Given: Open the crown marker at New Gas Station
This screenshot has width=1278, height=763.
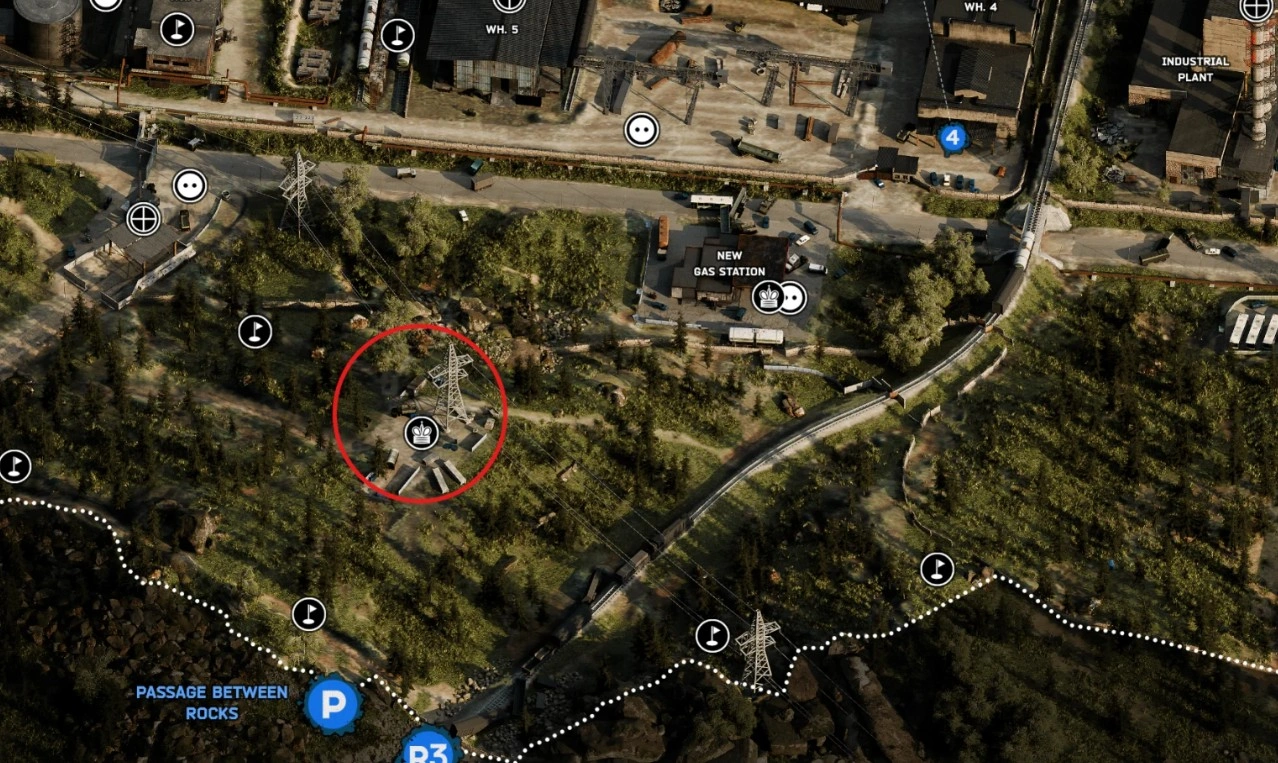Looking at the screenshot, I should 767,297.
